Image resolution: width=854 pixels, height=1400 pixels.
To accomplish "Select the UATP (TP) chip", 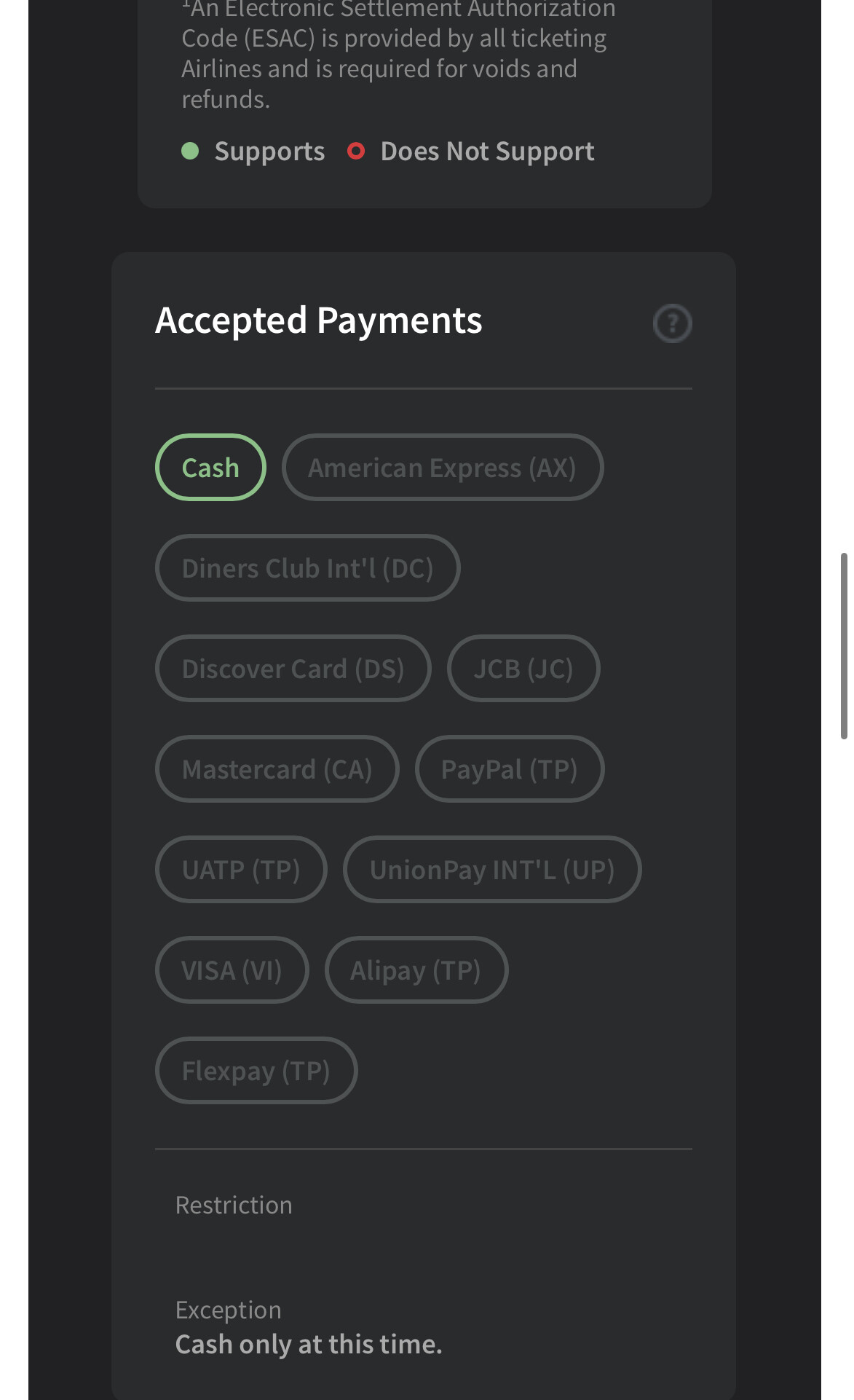I will click(x=241, y=870).
